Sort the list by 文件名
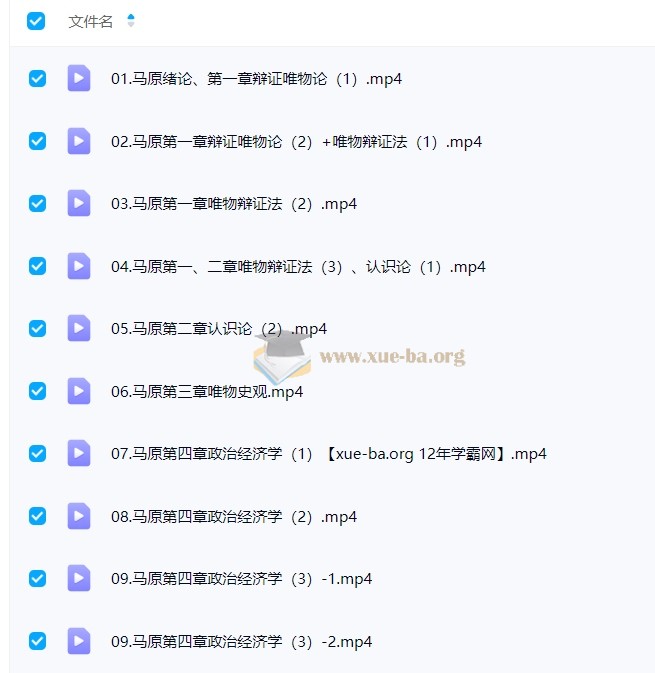 coord(131,21)
